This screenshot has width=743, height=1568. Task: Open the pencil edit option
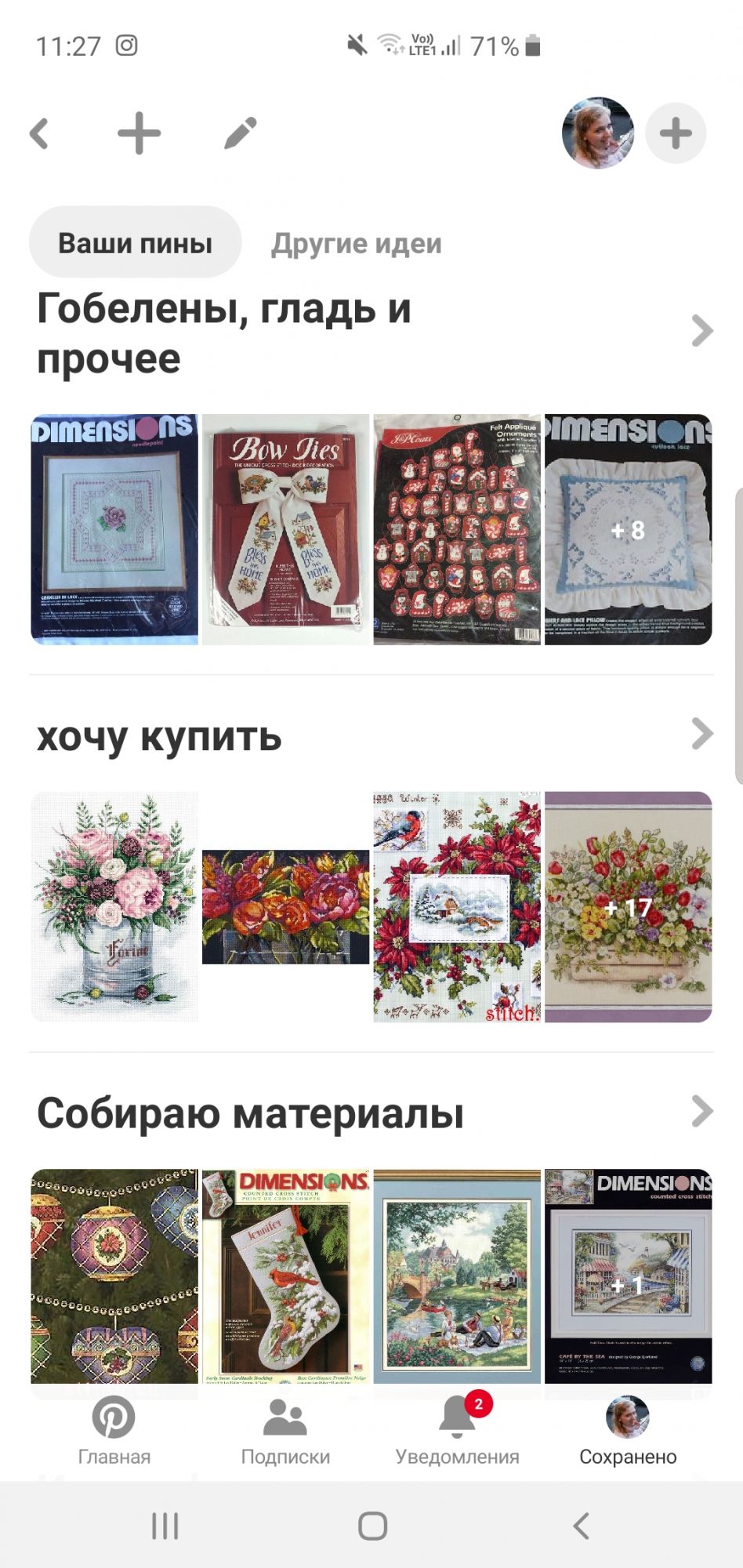tap(240, 133)
